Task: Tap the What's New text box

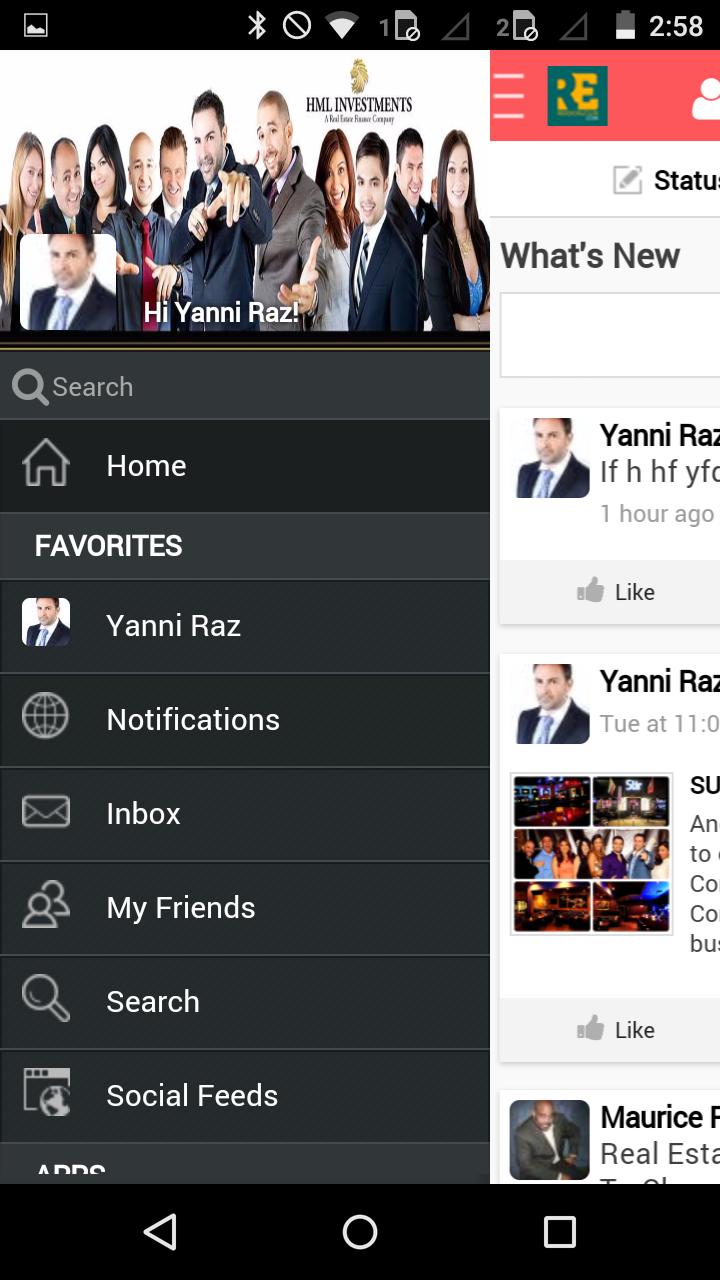Action: 612,335
